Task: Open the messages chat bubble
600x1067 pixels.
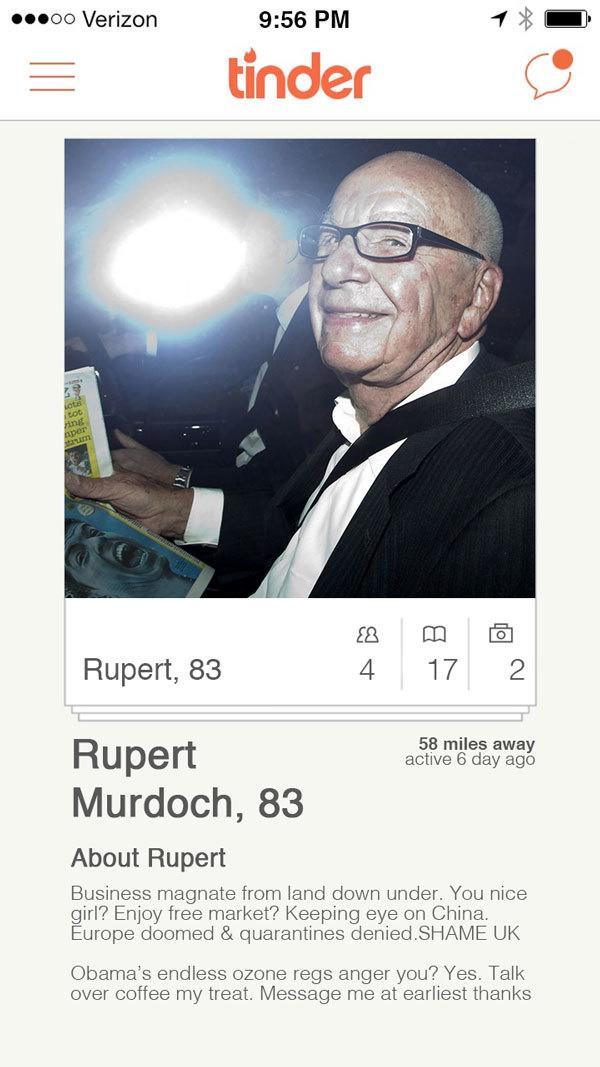Action: pyautogui.click(x=548, y=73)
